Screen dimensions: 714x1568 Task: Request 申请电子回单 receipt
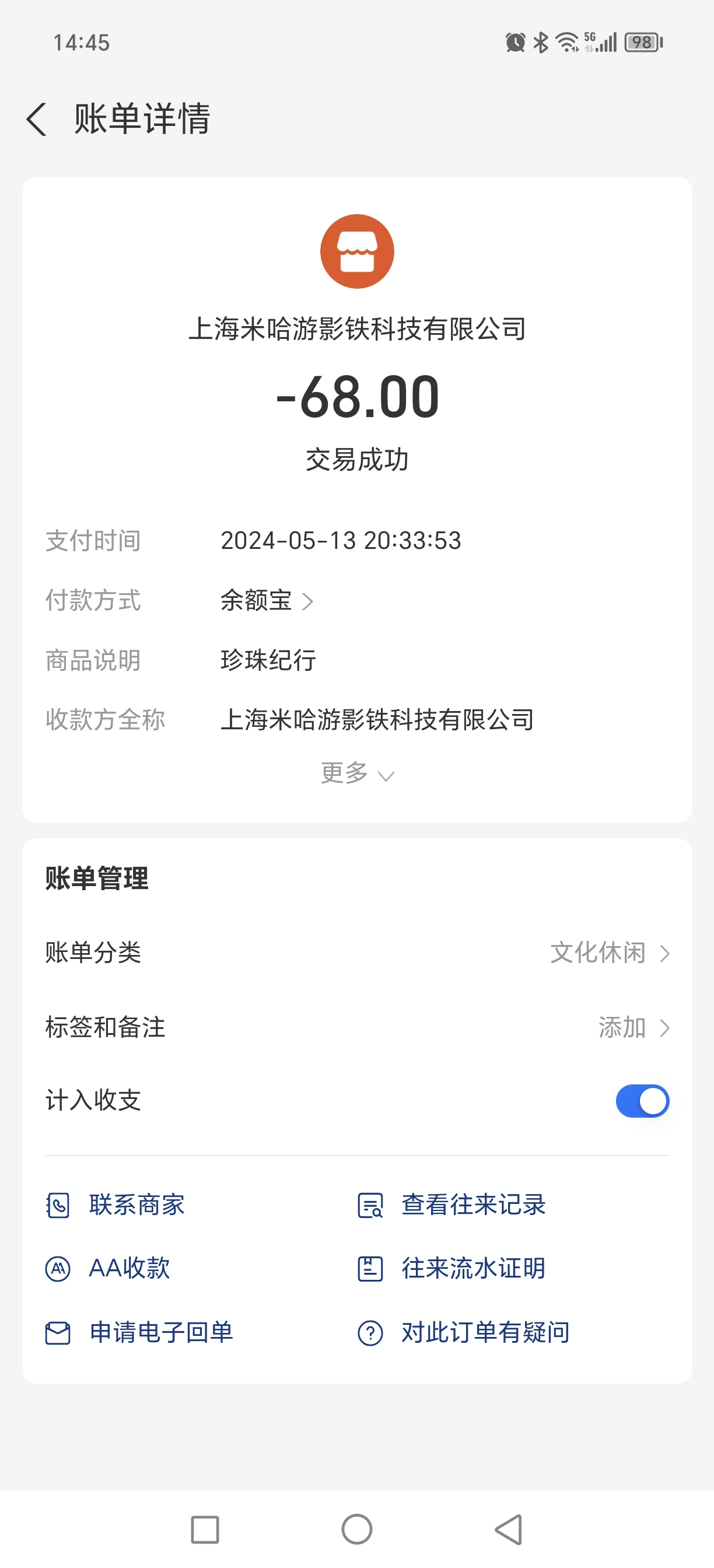pyautogui.click(x=140, y=1332)
